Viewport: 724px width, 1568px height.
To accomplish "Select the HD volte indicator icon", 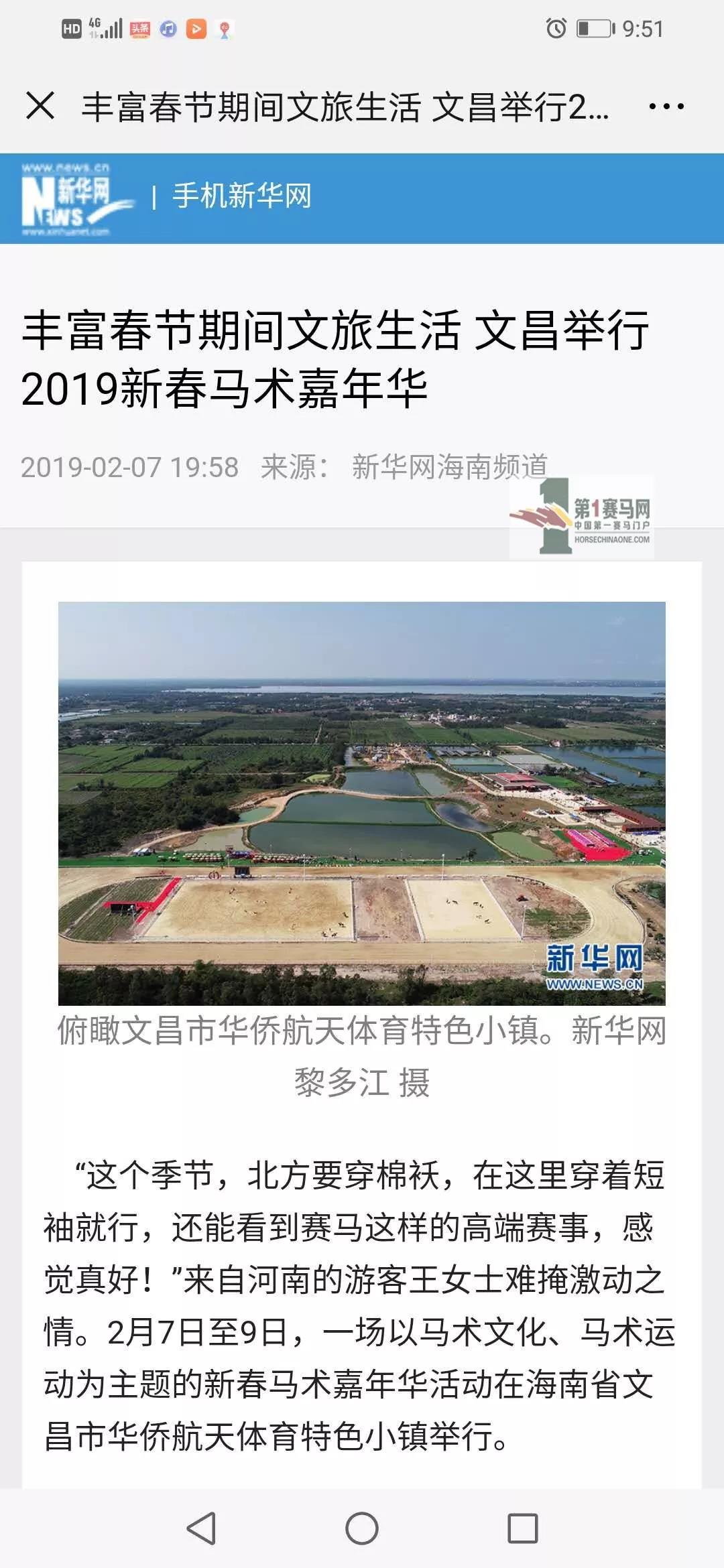I will tap(70, 29).
